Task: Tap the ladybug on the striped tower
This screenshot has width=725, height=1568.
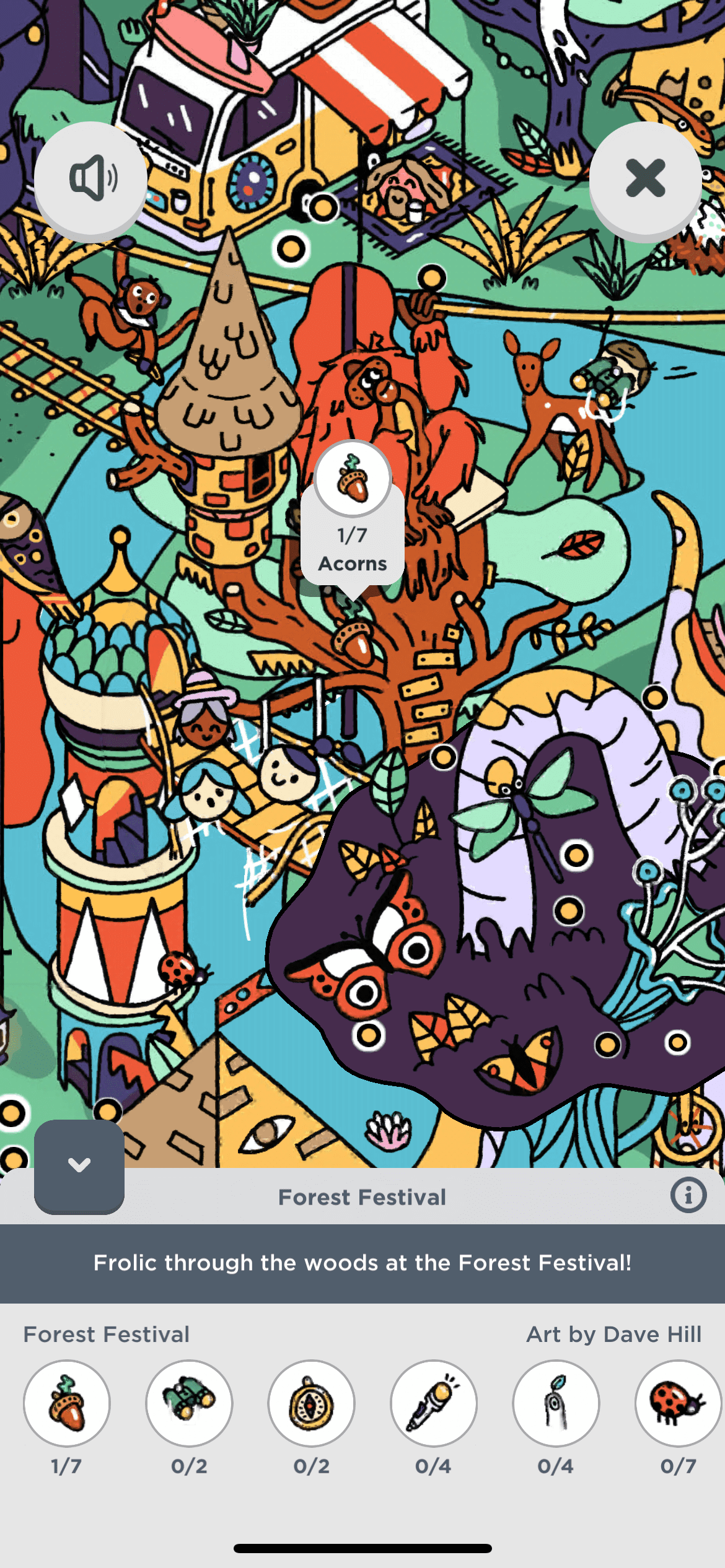Action: click(x=180, y=970)
